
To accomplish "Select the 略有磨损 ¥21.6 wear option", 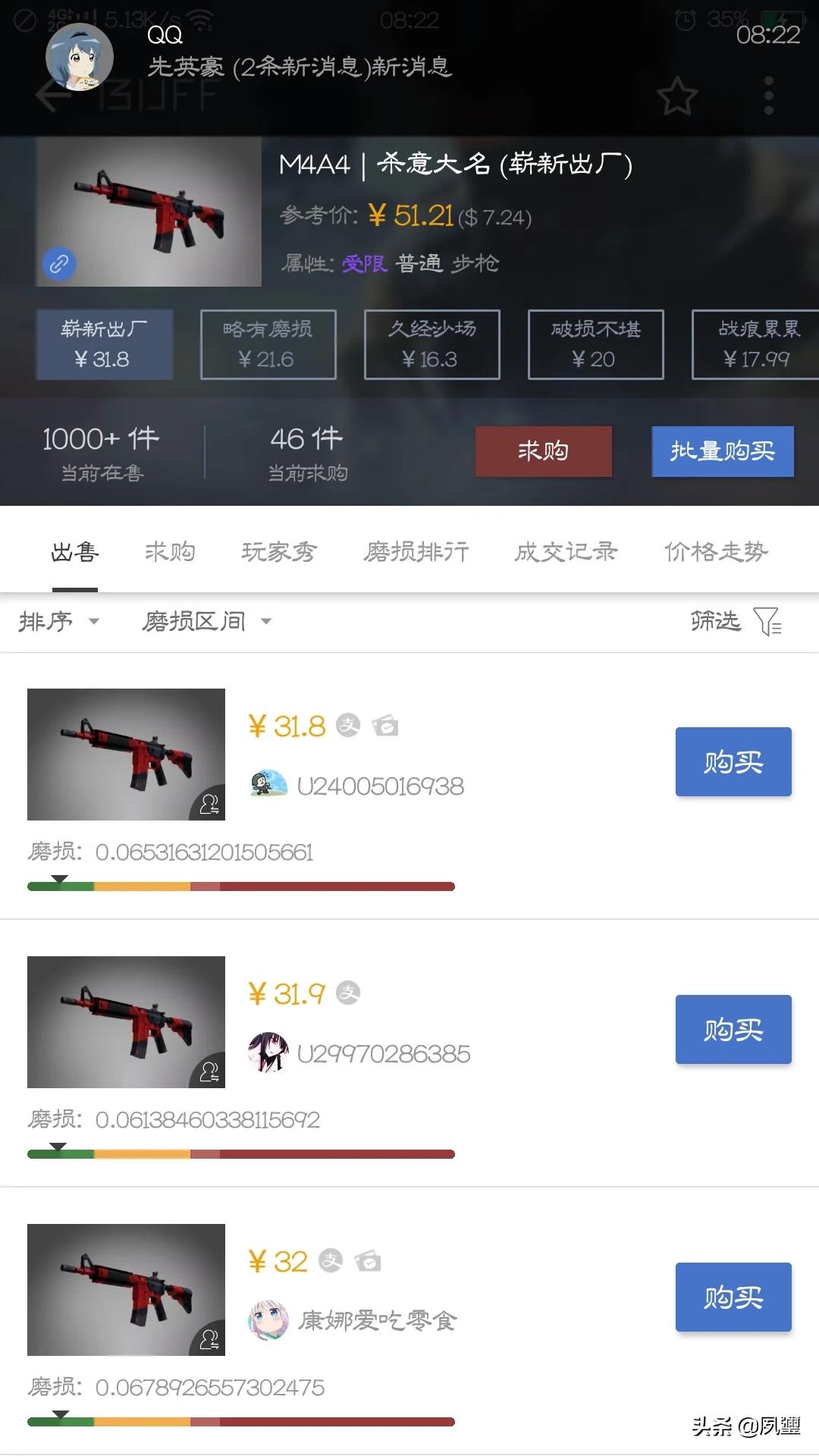I will tap(268, 344).
